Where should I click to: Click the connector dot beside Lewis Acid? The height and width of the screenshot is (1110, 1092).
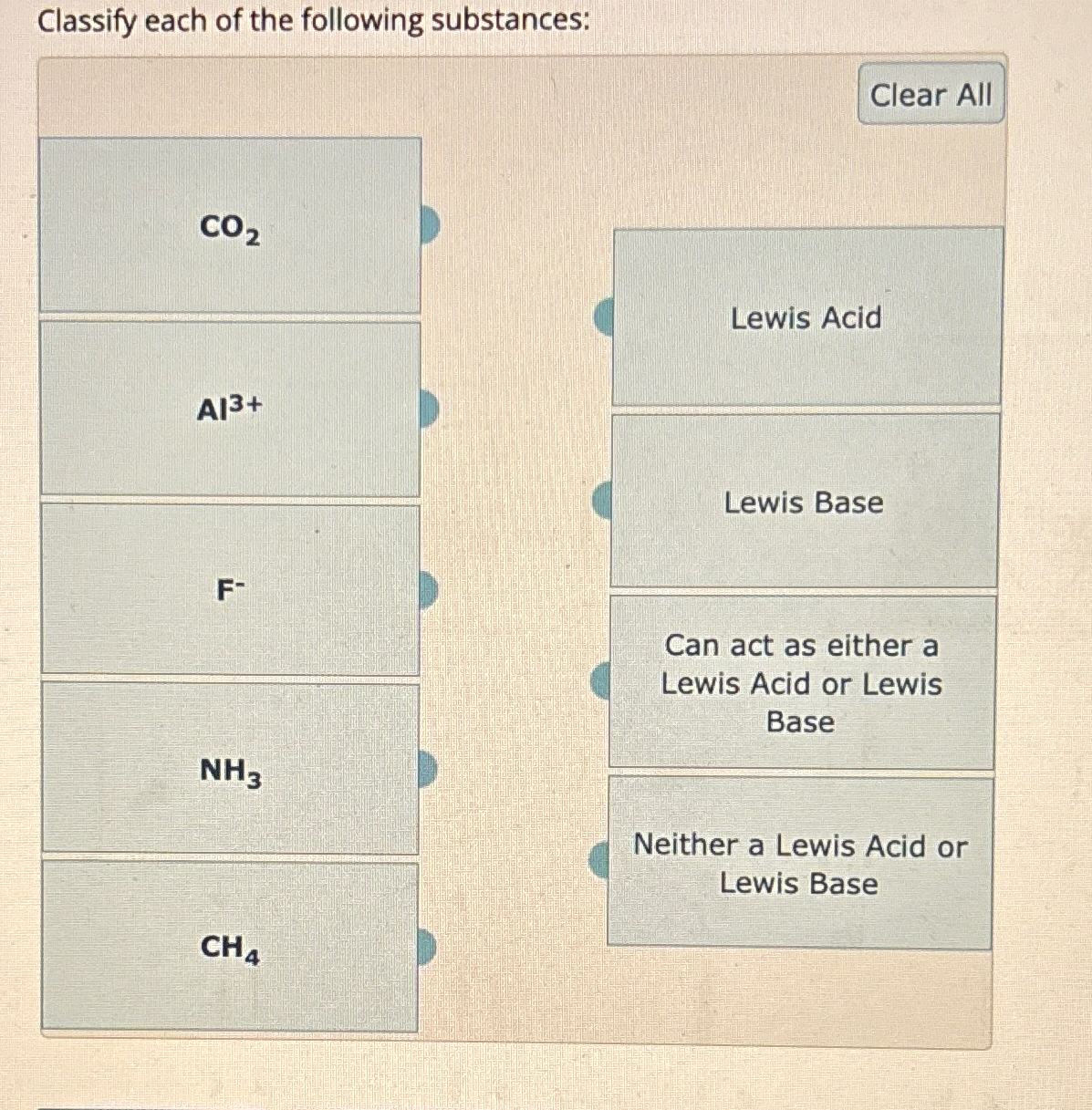click(604, 317)
